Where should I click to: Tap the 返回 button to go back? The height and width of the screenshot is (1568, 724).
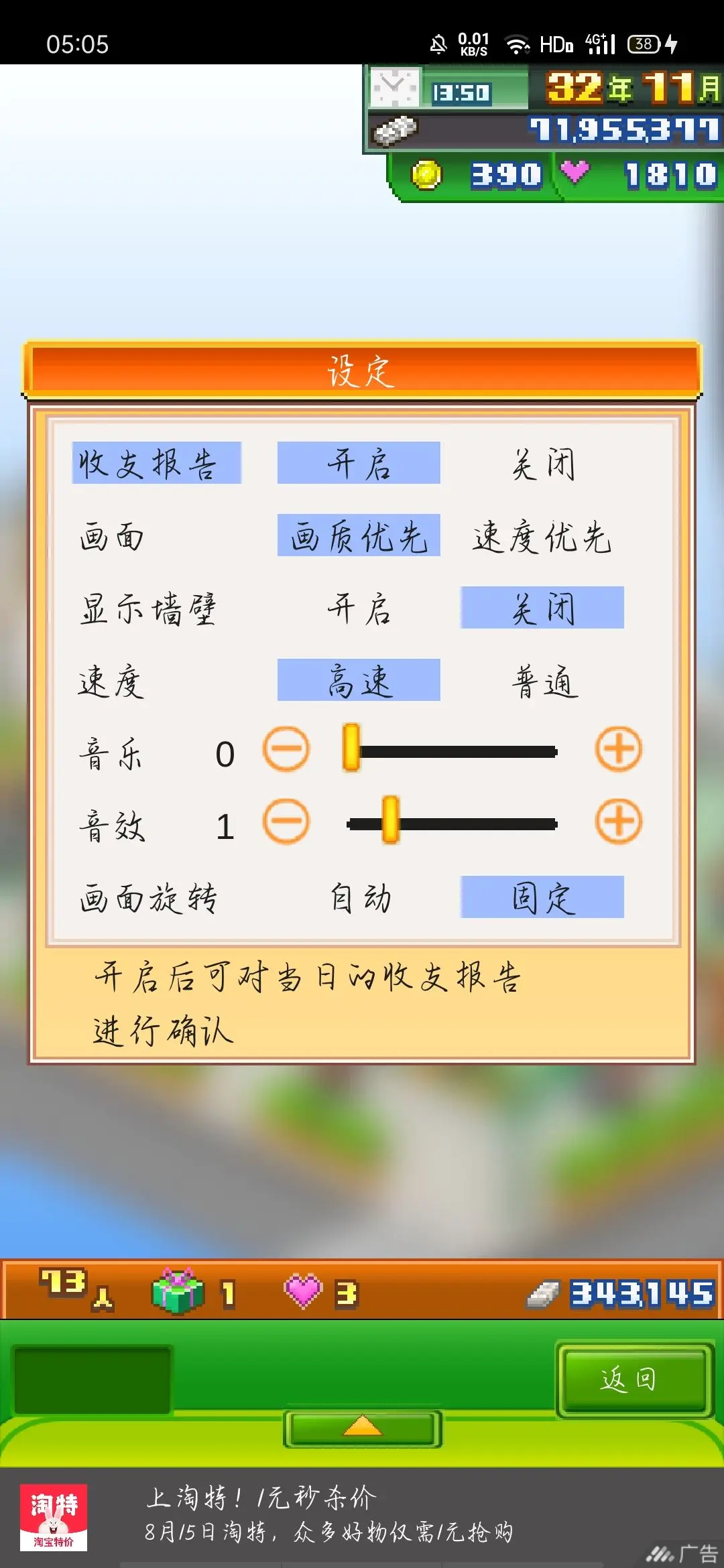(634, 1380)
